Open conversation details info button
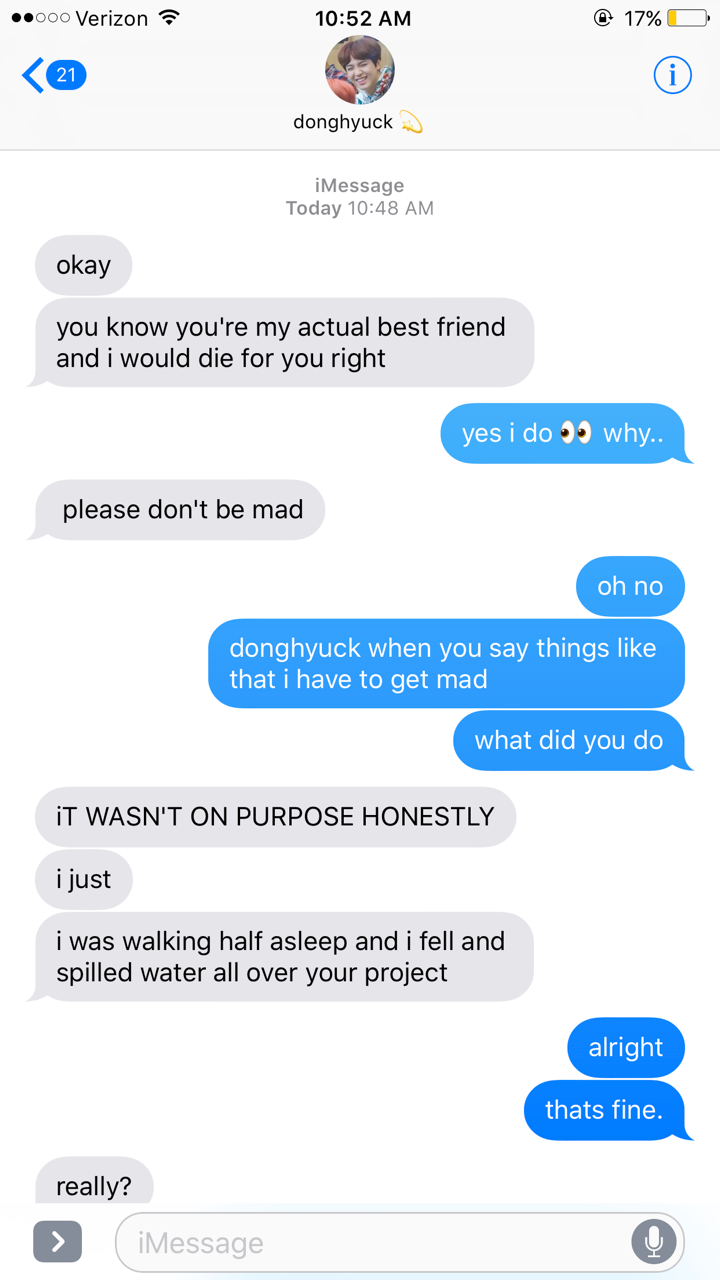Image resolution: width=720 pixels, height=1280 pixels. [x=672, y=75]
